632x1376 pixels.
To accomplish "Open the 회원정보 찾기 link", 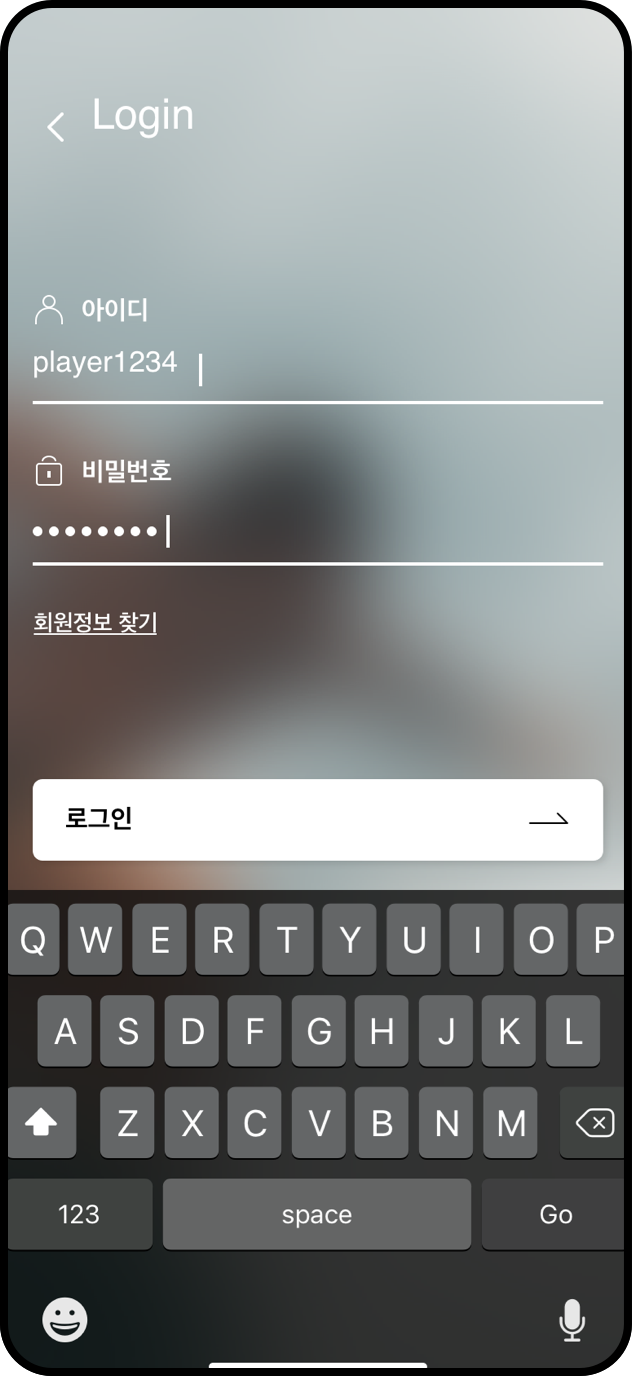I will point(95,623).
